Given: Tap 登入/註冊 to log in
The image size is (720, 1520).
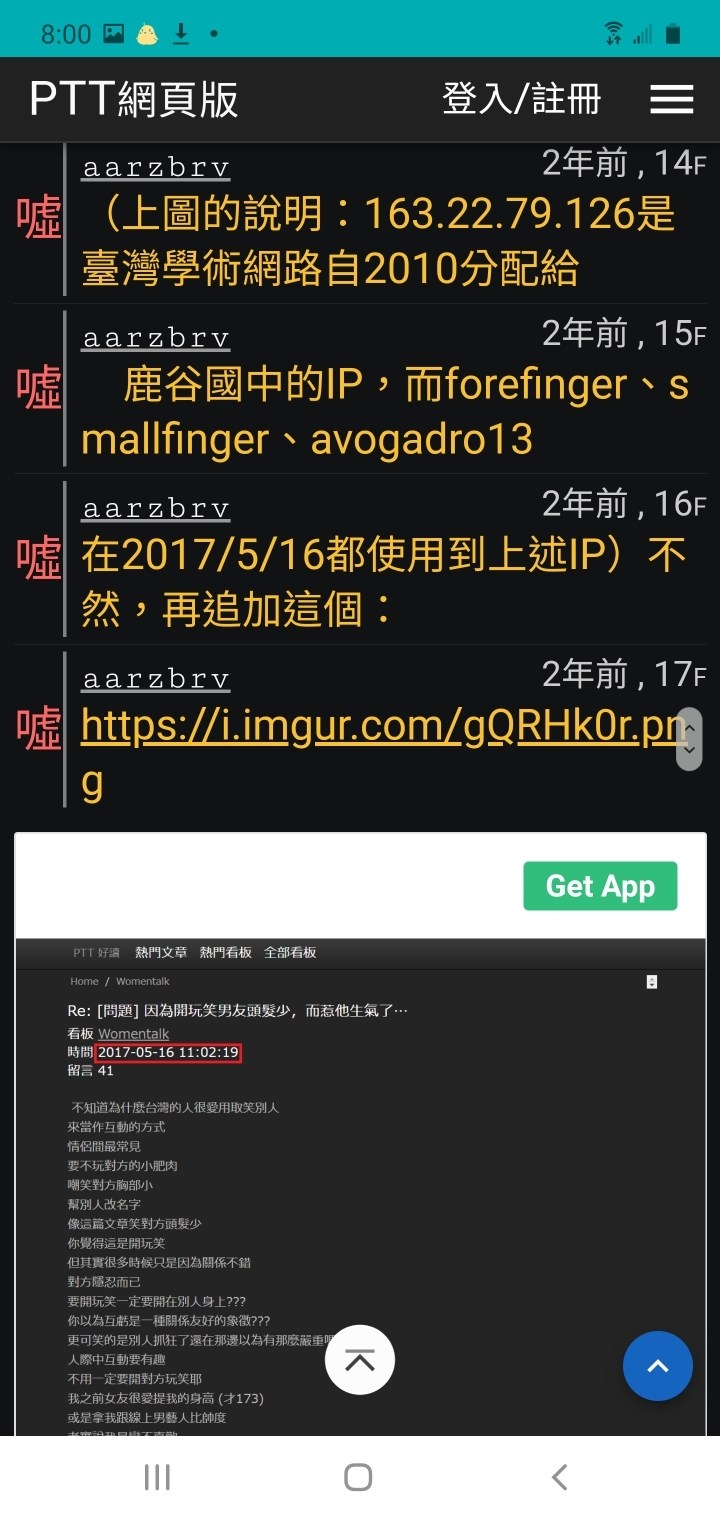Looking at the screenshot, I should pos(522,99).
